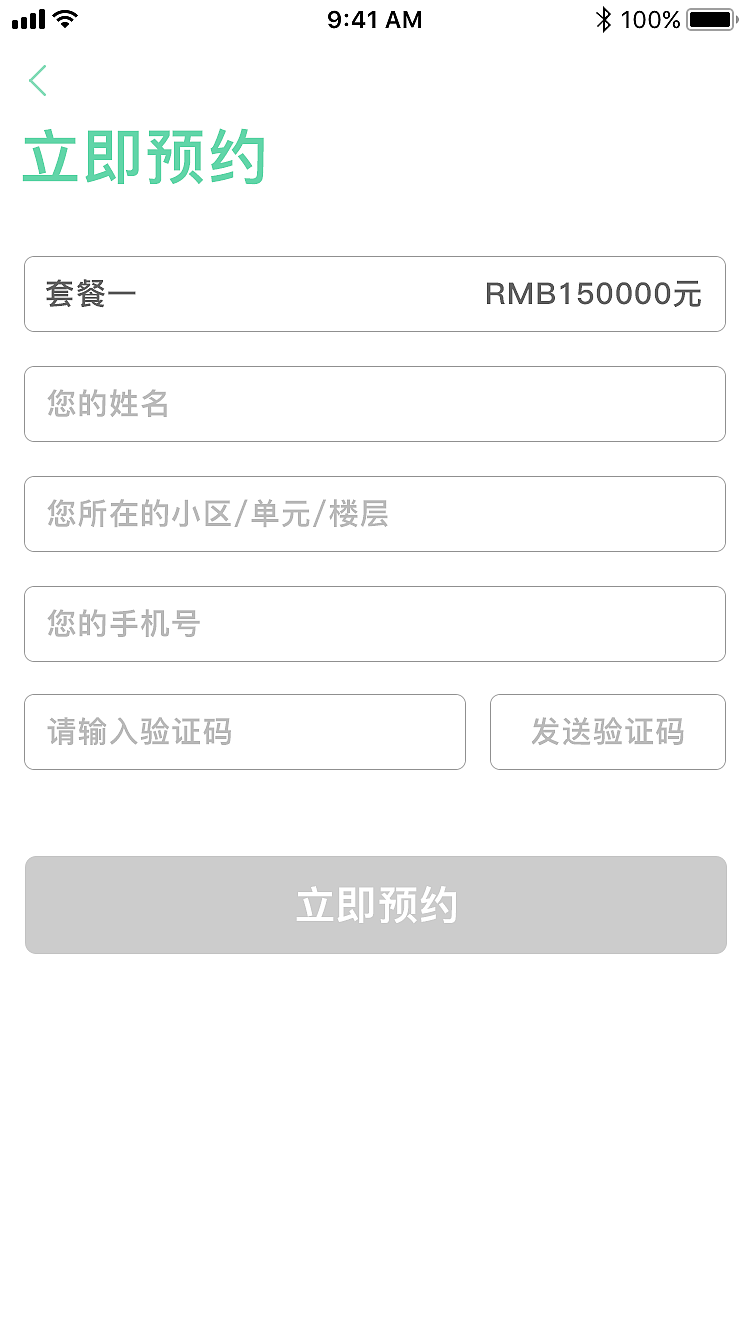Click the Bluetooth icon in the status bar
This screenshot has width=750, height=1334.
coord(604,18)
